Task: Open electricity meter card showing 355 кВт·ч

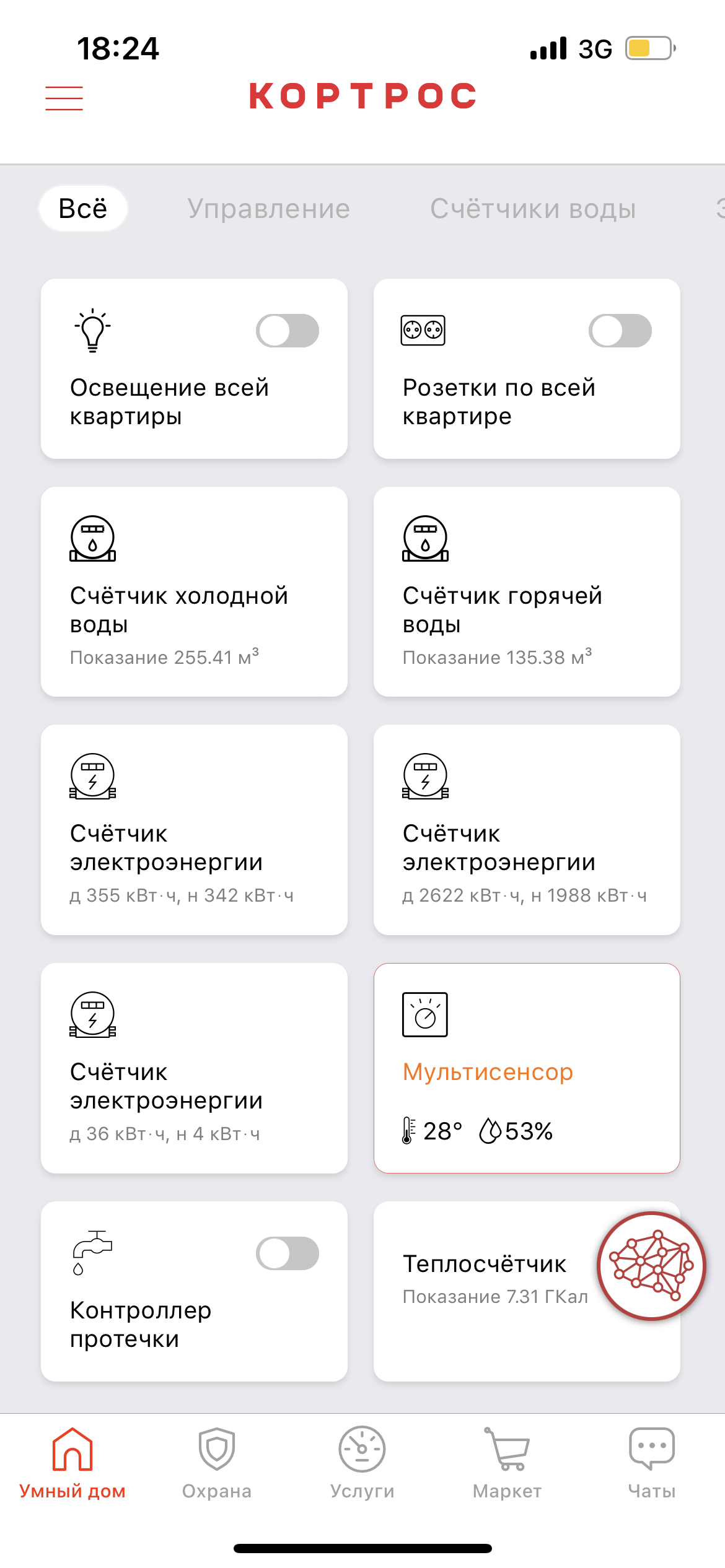Action: coord(194,829)
